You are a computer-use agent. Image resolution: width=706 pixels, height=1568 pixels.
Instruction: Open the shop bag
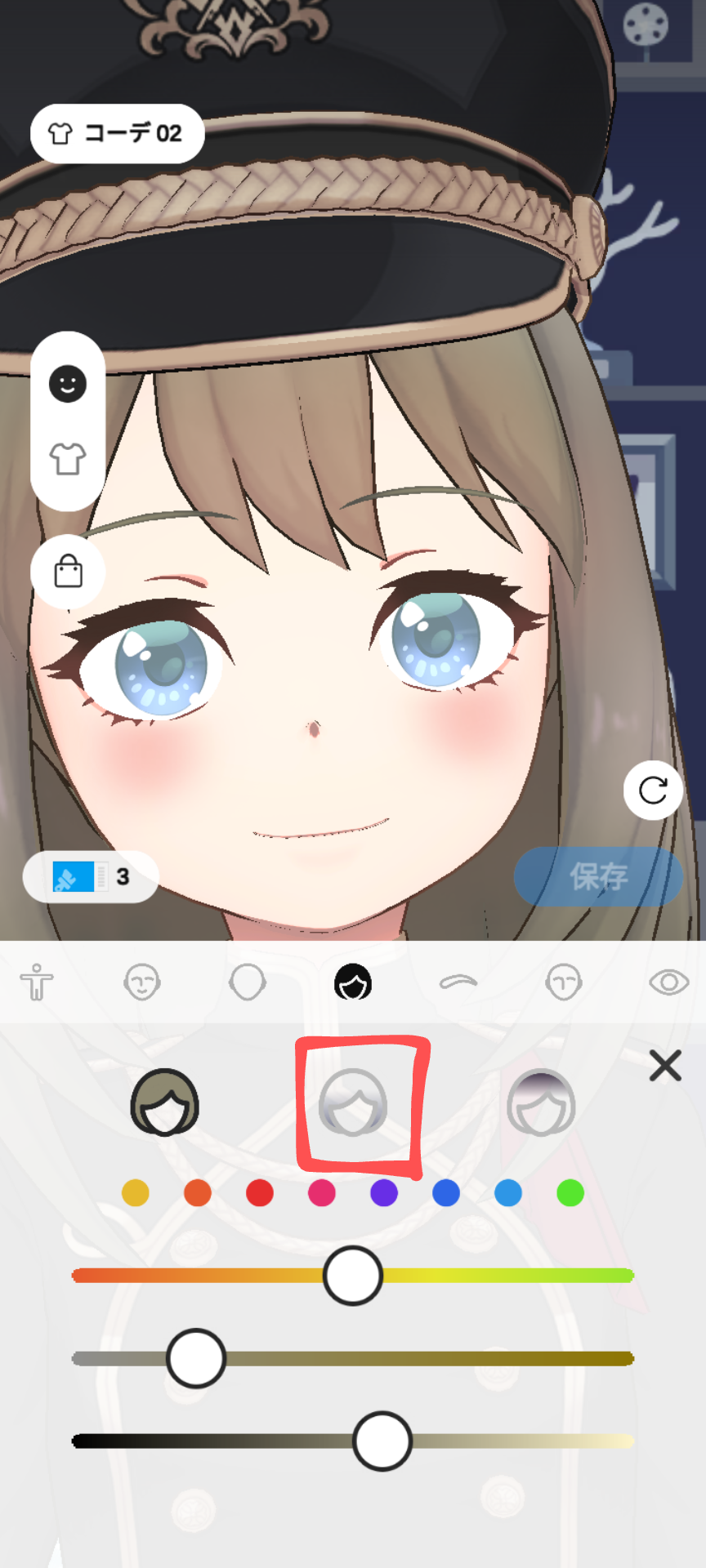68,572
